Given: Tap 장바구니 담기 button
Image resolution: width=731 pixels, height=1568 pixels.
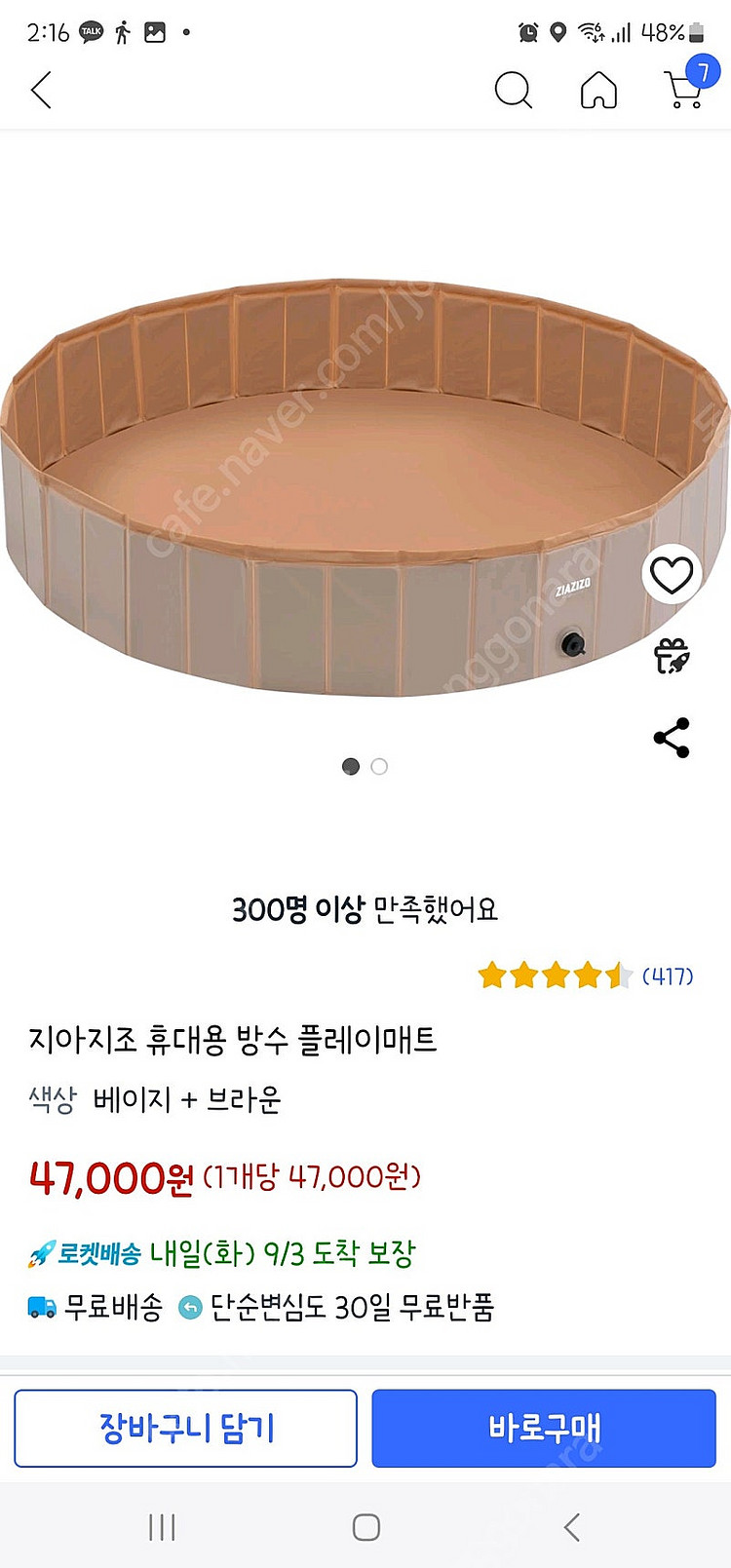Looking at the screenshot, I should coord(185,1429).
